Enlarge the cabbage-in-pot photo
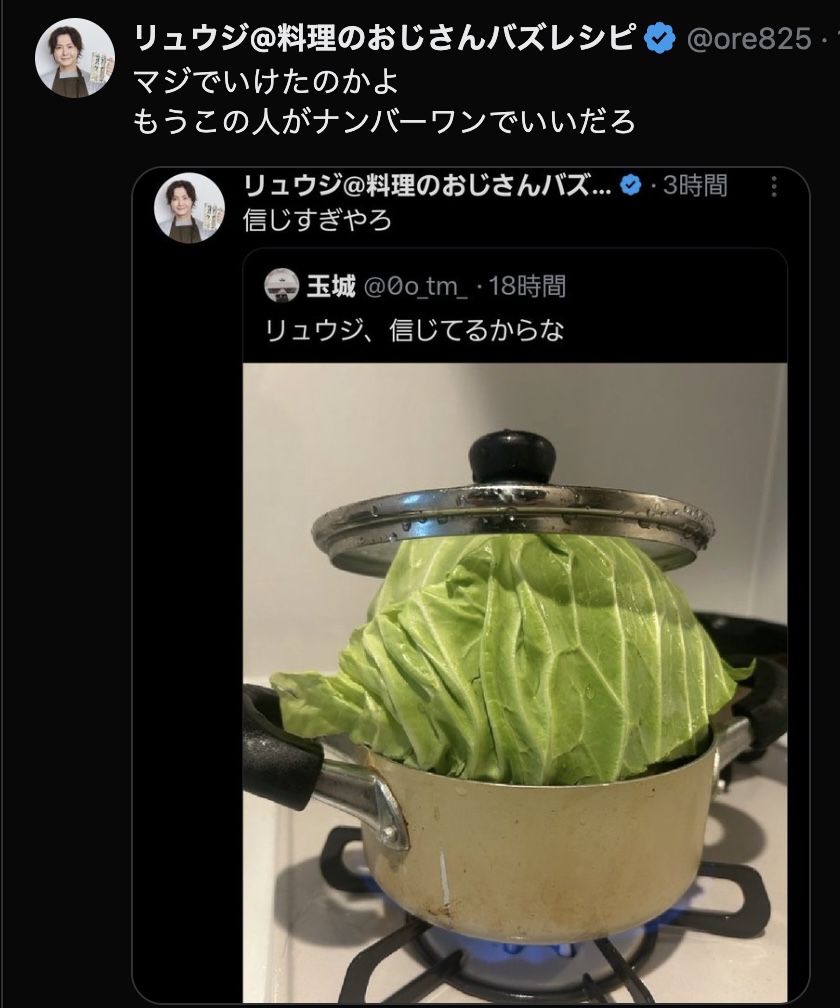 tap(514, 680)
